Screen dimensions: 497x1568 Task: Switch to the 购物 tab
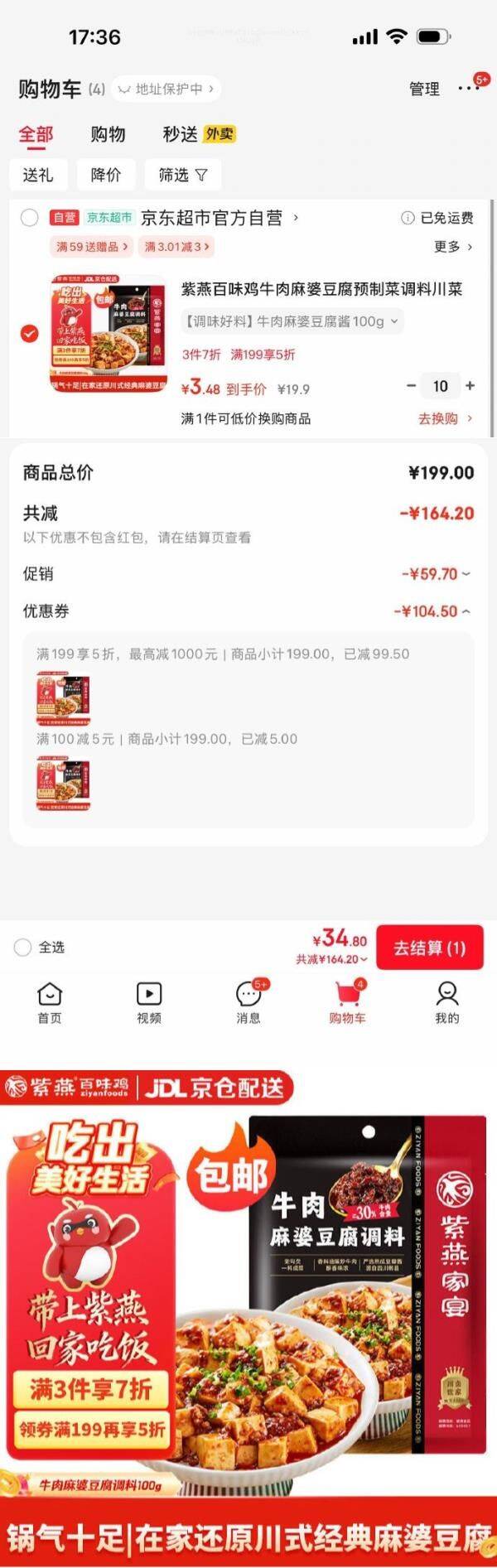pos(108,134)
